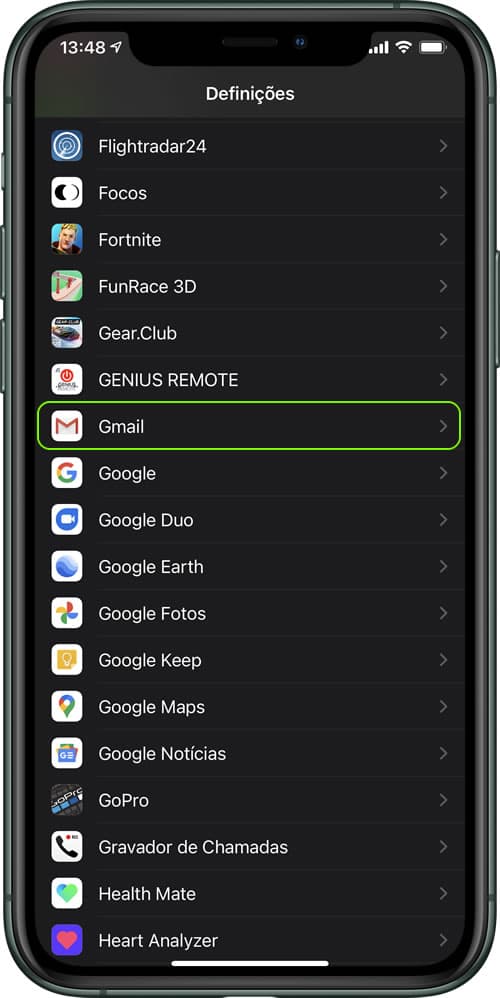
Task: Open Gravador de Chamadas settings
Action: pos(249,847)
